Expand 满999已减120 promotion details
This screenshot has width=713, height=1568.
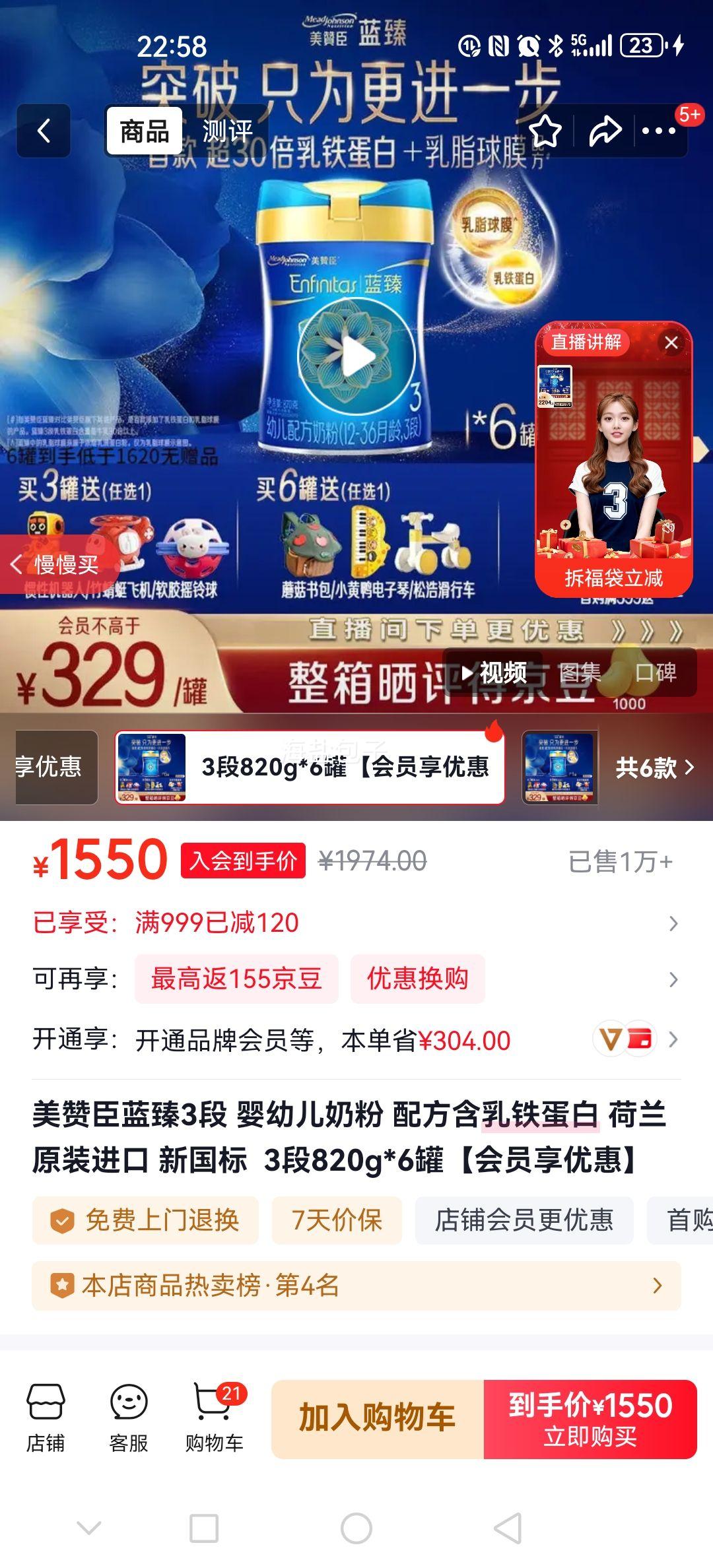click(x=356, y=925)
